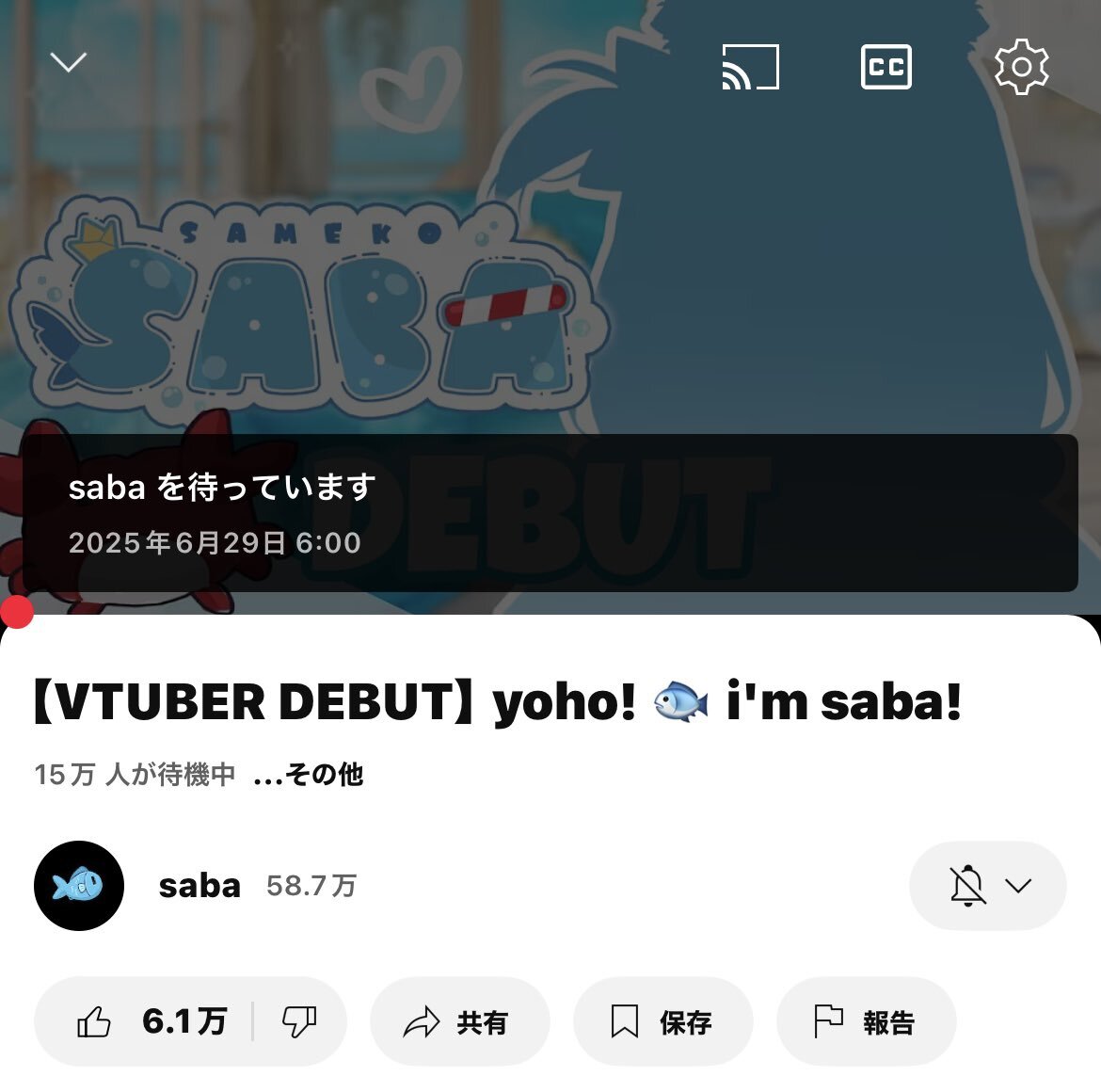Dislike this video
The height and width of the screenshot is (1092, 1101).
(299, 1021)
